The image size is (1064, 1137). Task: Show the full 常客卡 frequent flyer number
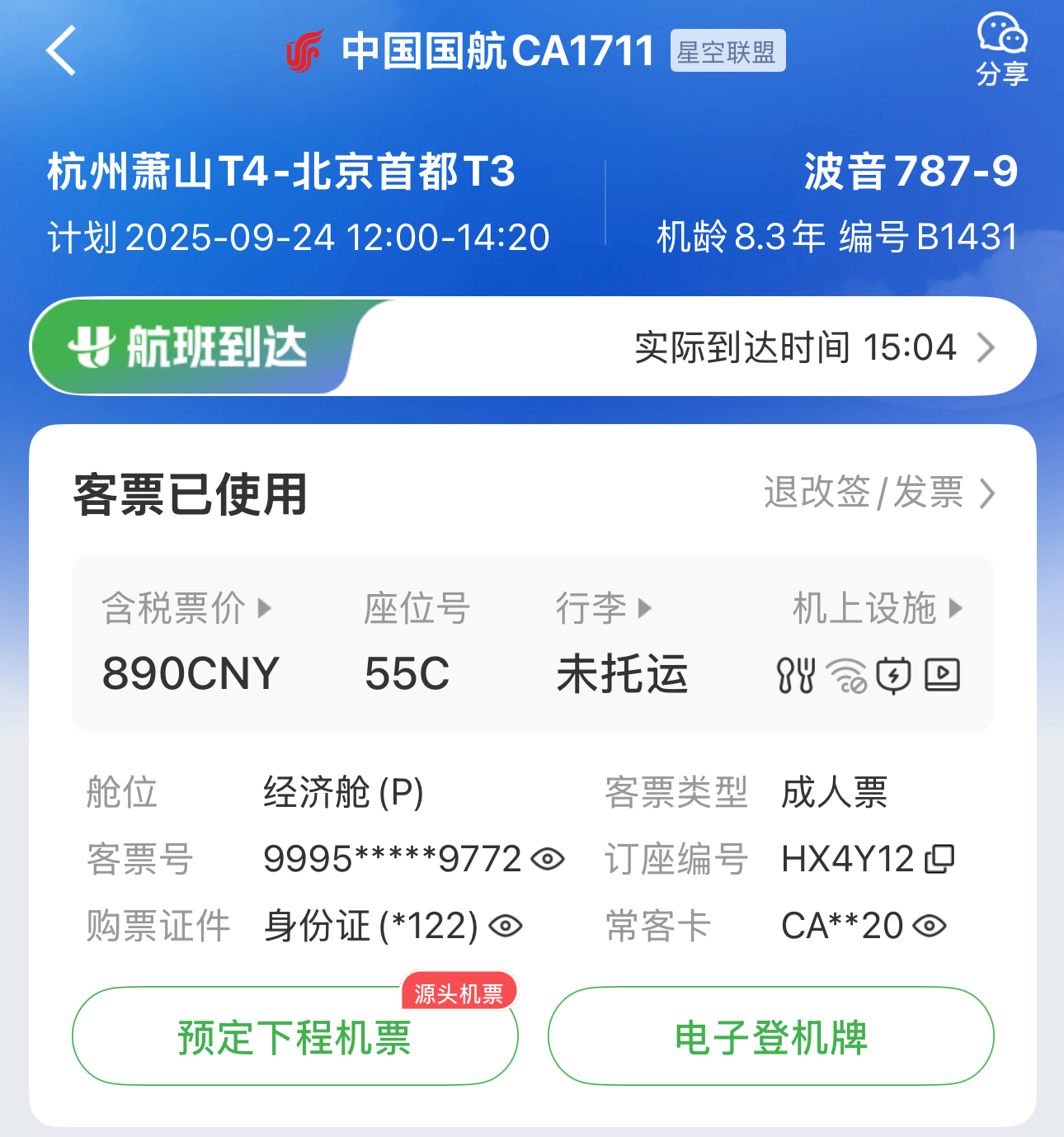click(x=930, y=926)
